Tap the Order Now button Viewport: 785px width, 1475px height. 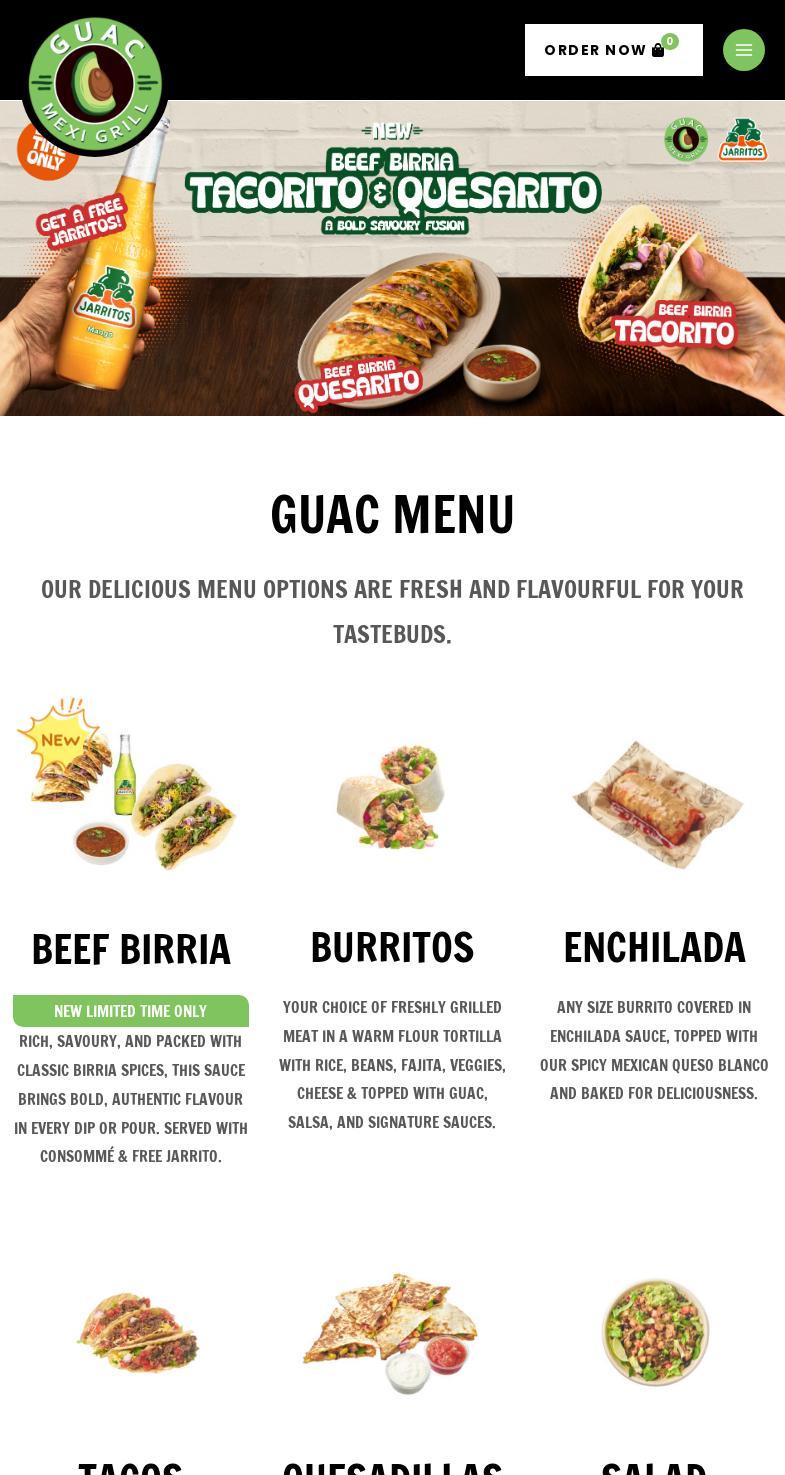point(613,50)
